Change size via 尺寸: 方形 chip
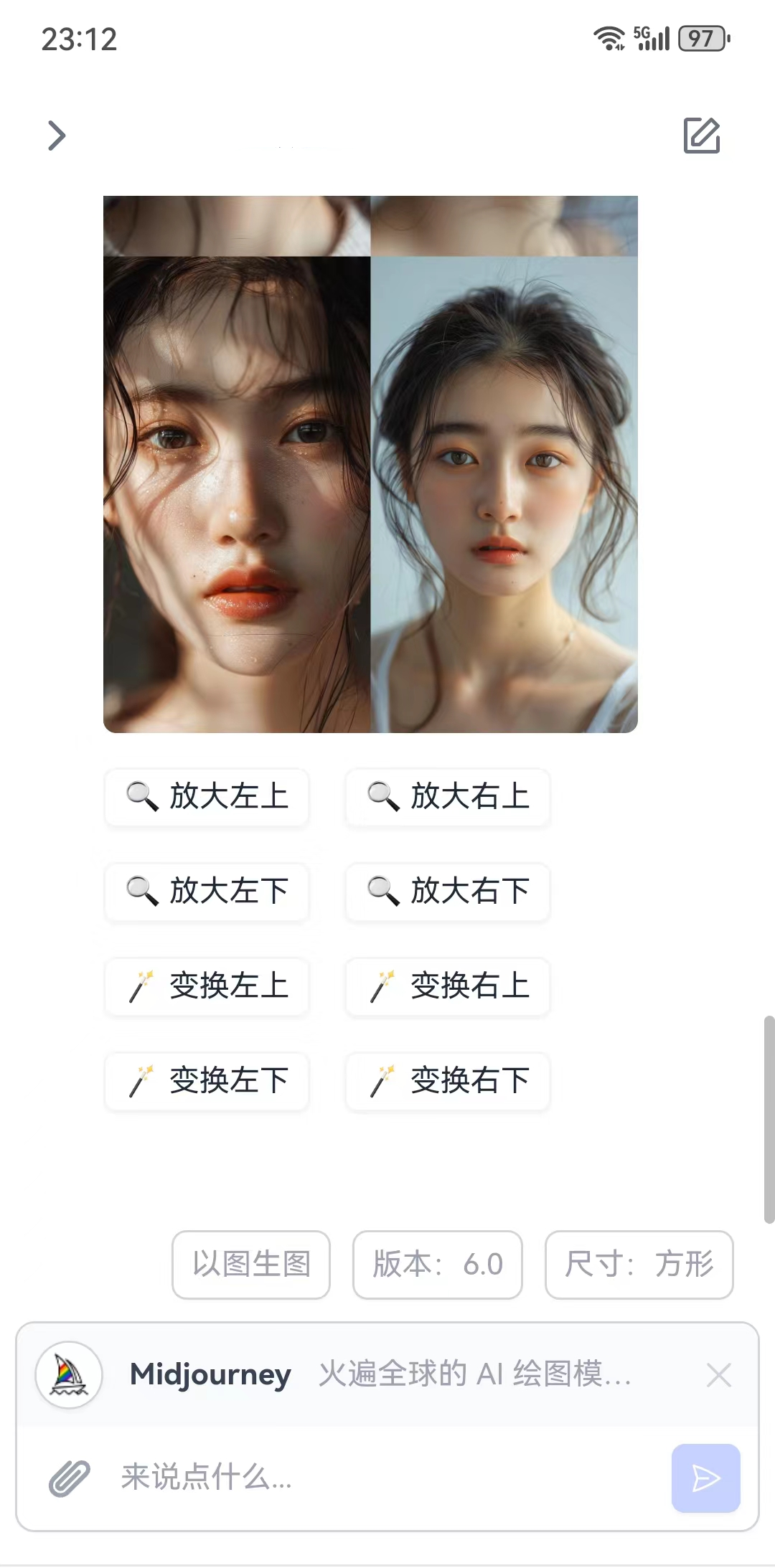775x1568 pixels. [x=639, y=1265]
